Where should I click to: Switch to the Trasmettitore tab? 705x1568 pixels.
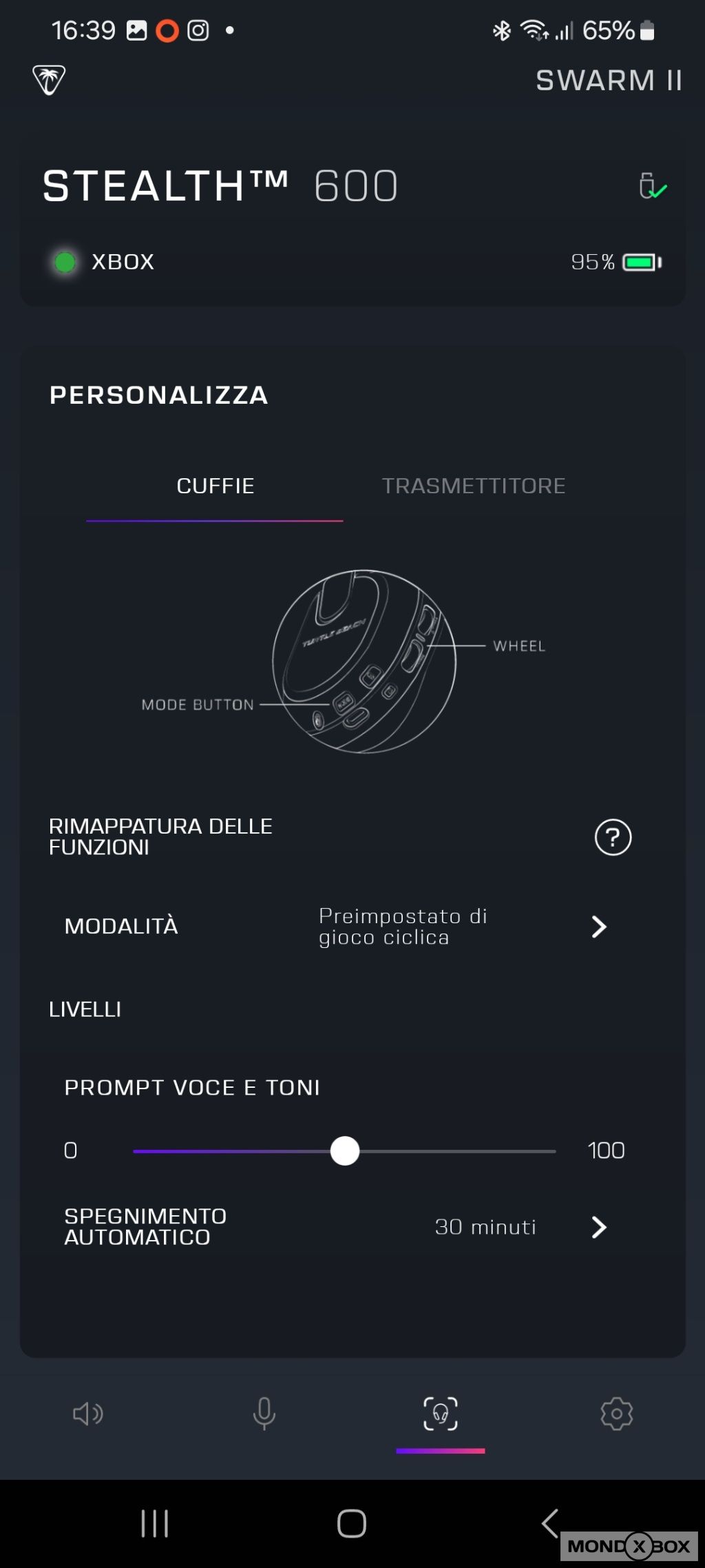coord(474,486)
